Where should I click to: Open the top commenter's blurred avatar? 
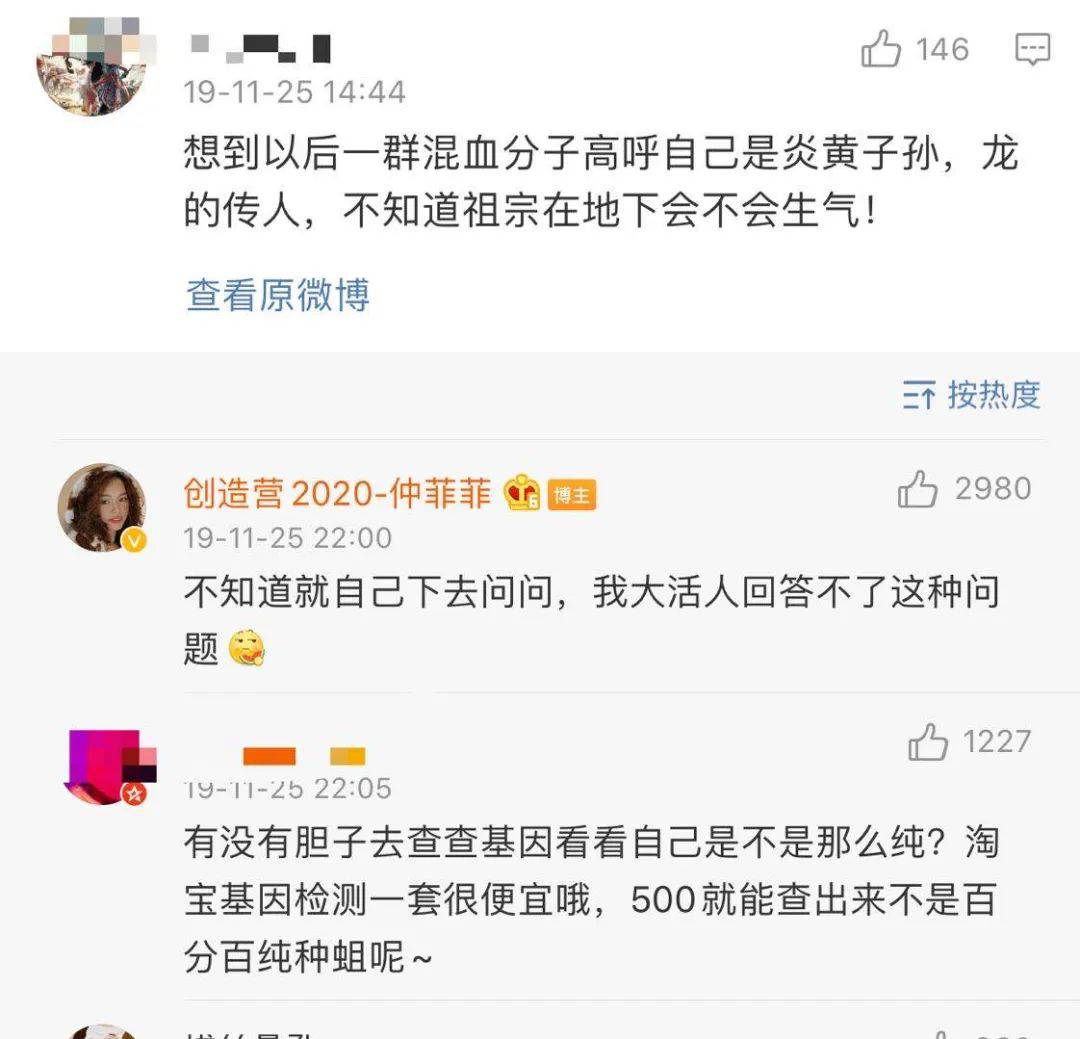click(x=91, y=67)
